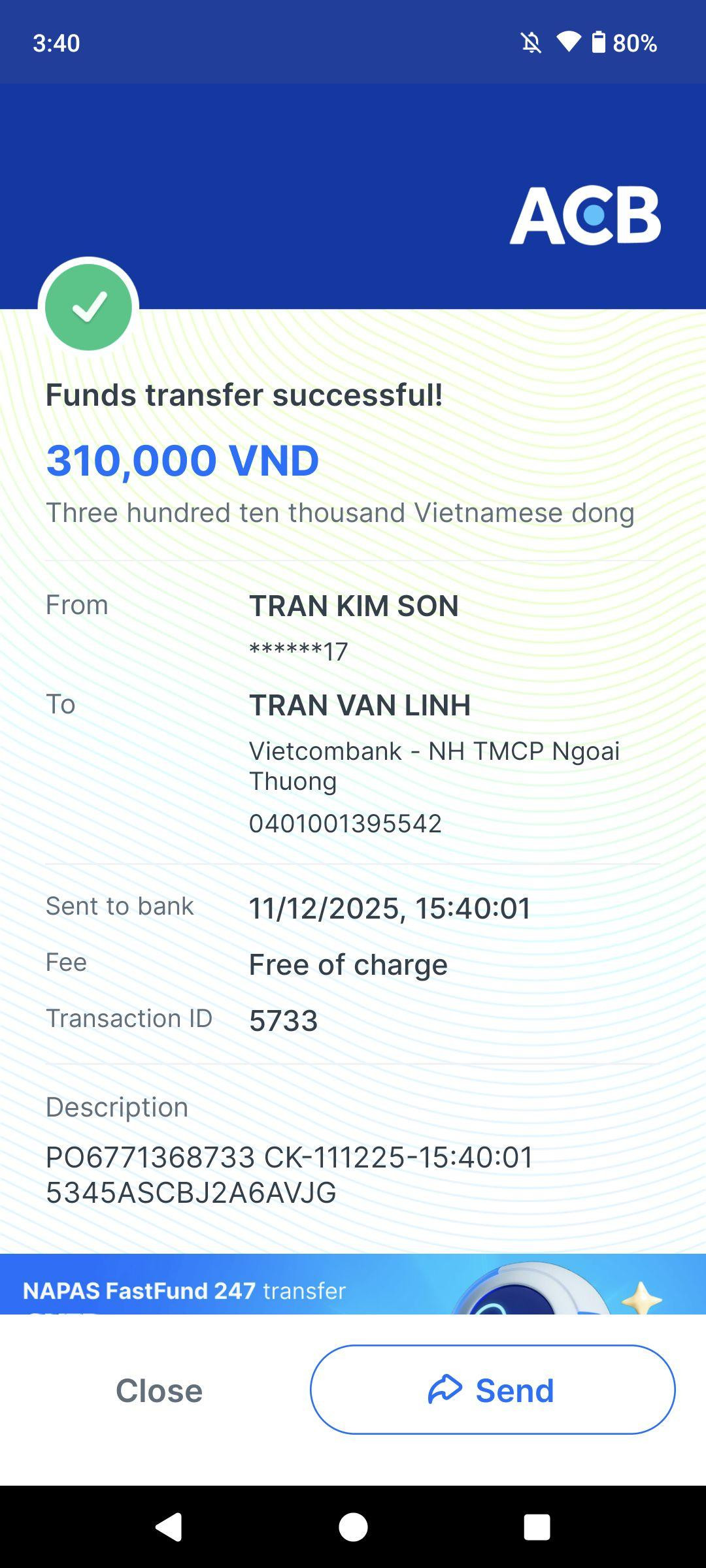The image size is (706, 1568).
Task: Open the NAPAS FastFund 247 banner
Action: point(353,1284)
